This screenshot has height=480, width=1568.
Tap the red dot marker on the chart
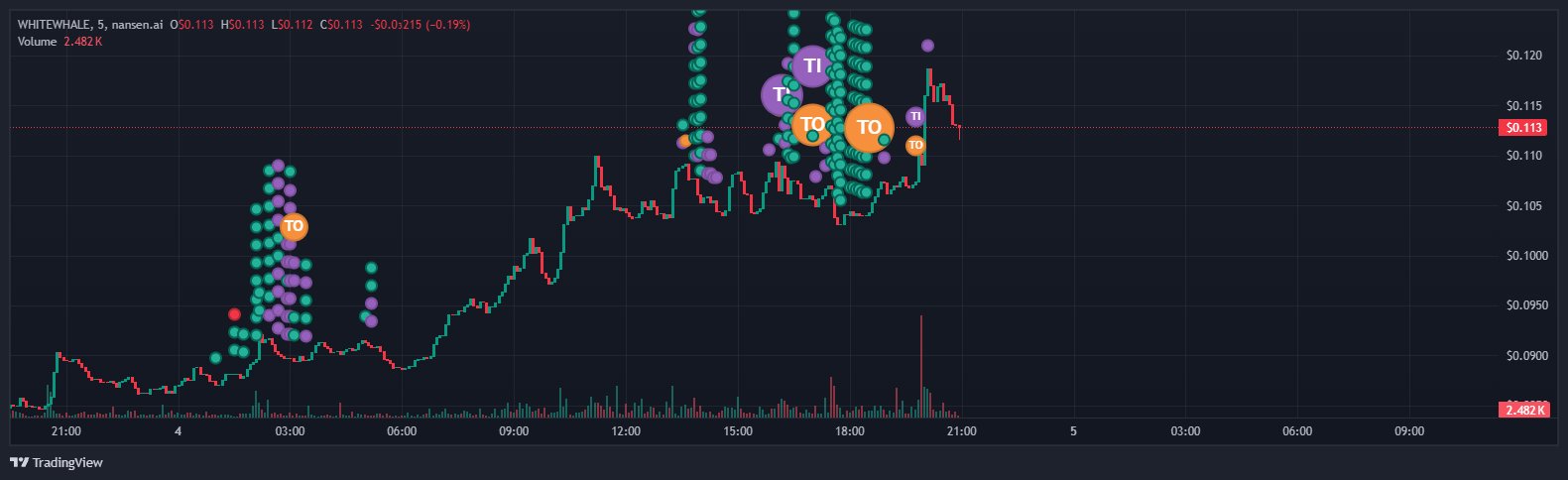tap(234, 313)
